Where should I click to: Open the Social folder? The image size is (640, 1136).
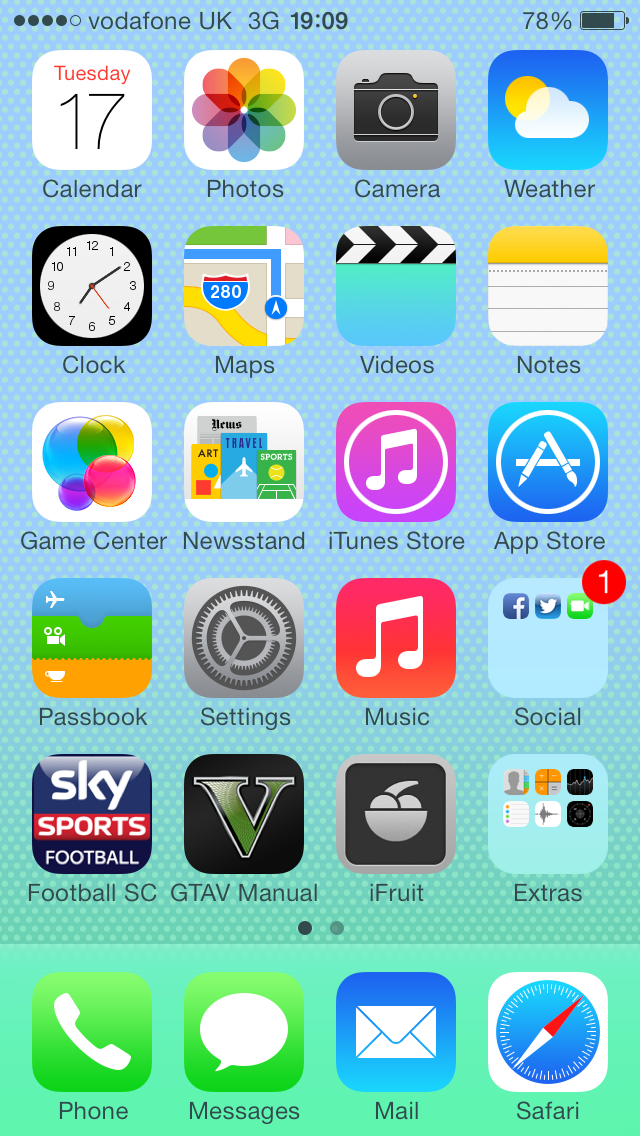[548, 638]
